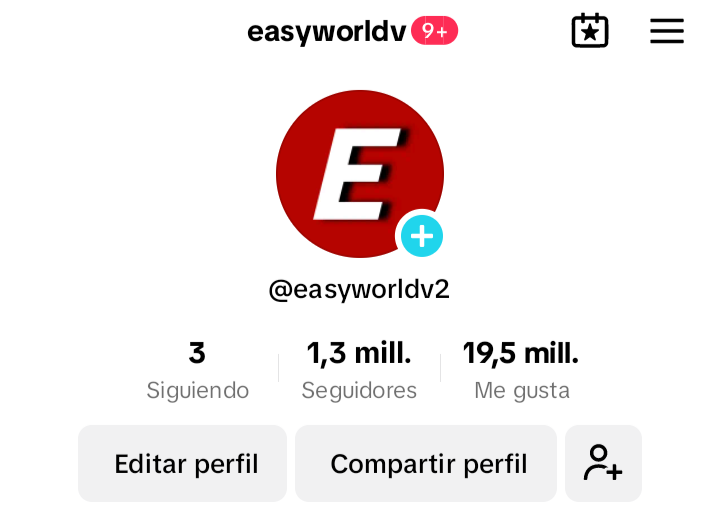Open the hamburger menu
Viewport: 720px width, 517px height.
[667, 31]
